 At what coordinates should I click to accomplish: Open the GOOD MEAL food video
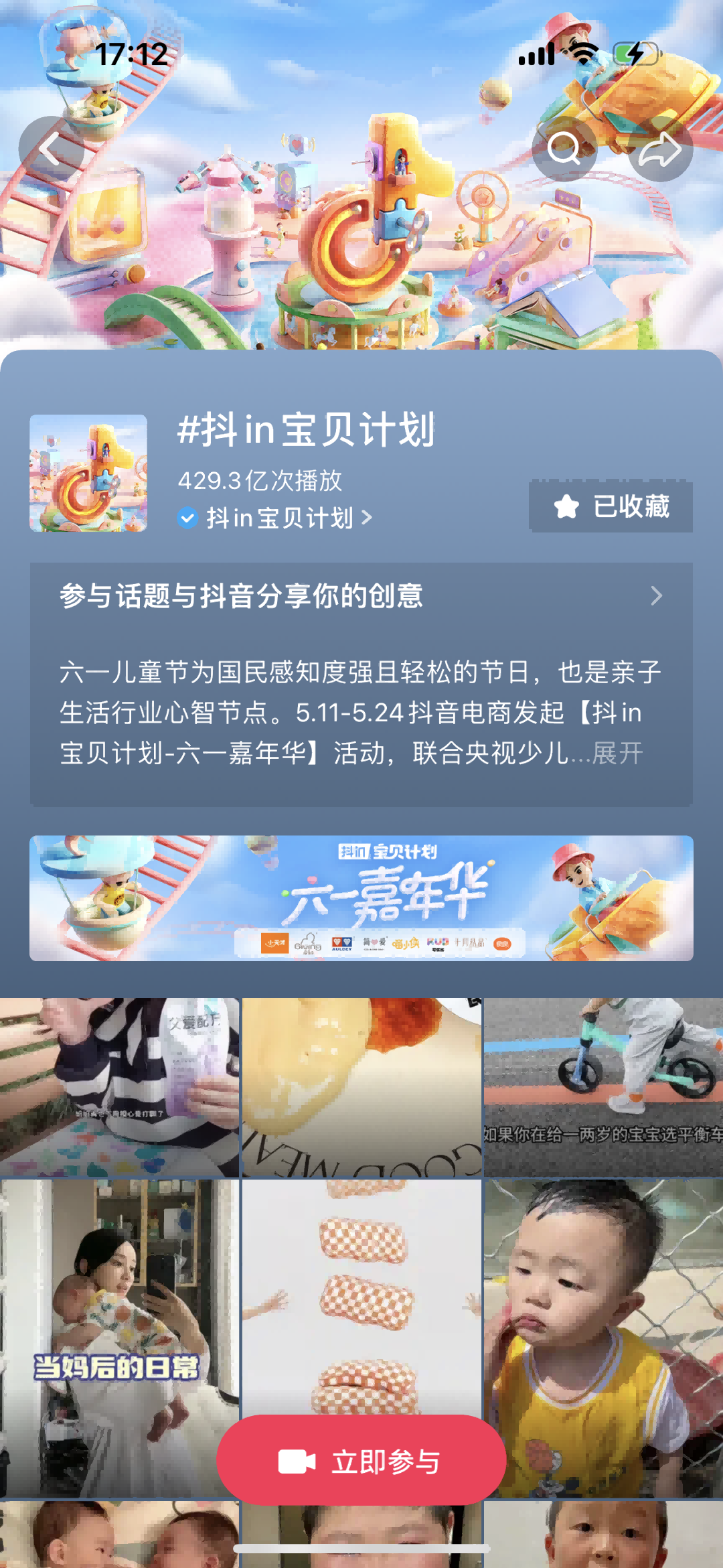pyautogui.click(x=361, y=1086)
